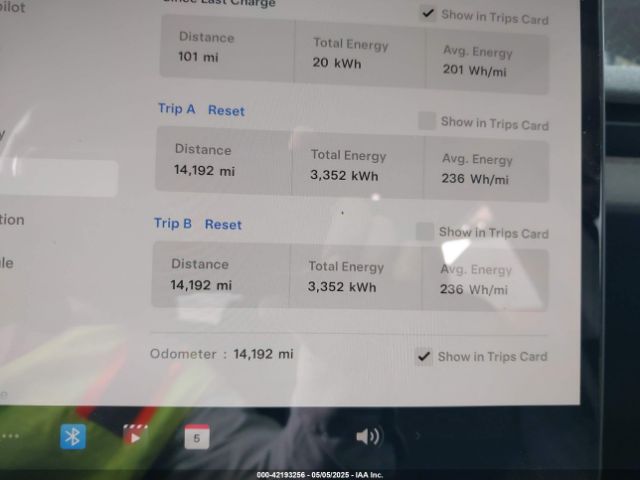The image size is (640, 480).
Task: Reset the Trip B counter
Action: [x=223, y=224]
